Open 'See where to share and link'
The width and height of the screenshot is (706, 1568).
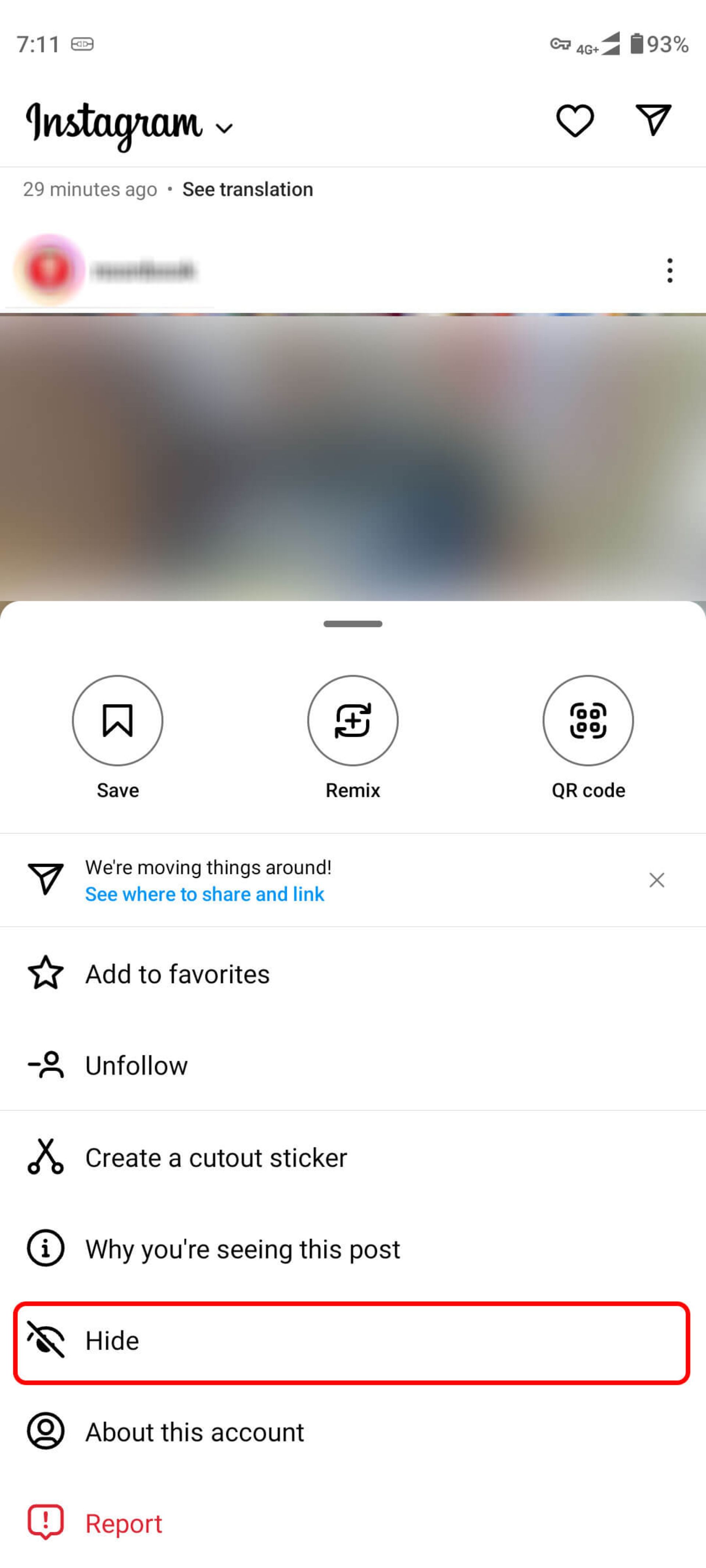click(205, 894)
